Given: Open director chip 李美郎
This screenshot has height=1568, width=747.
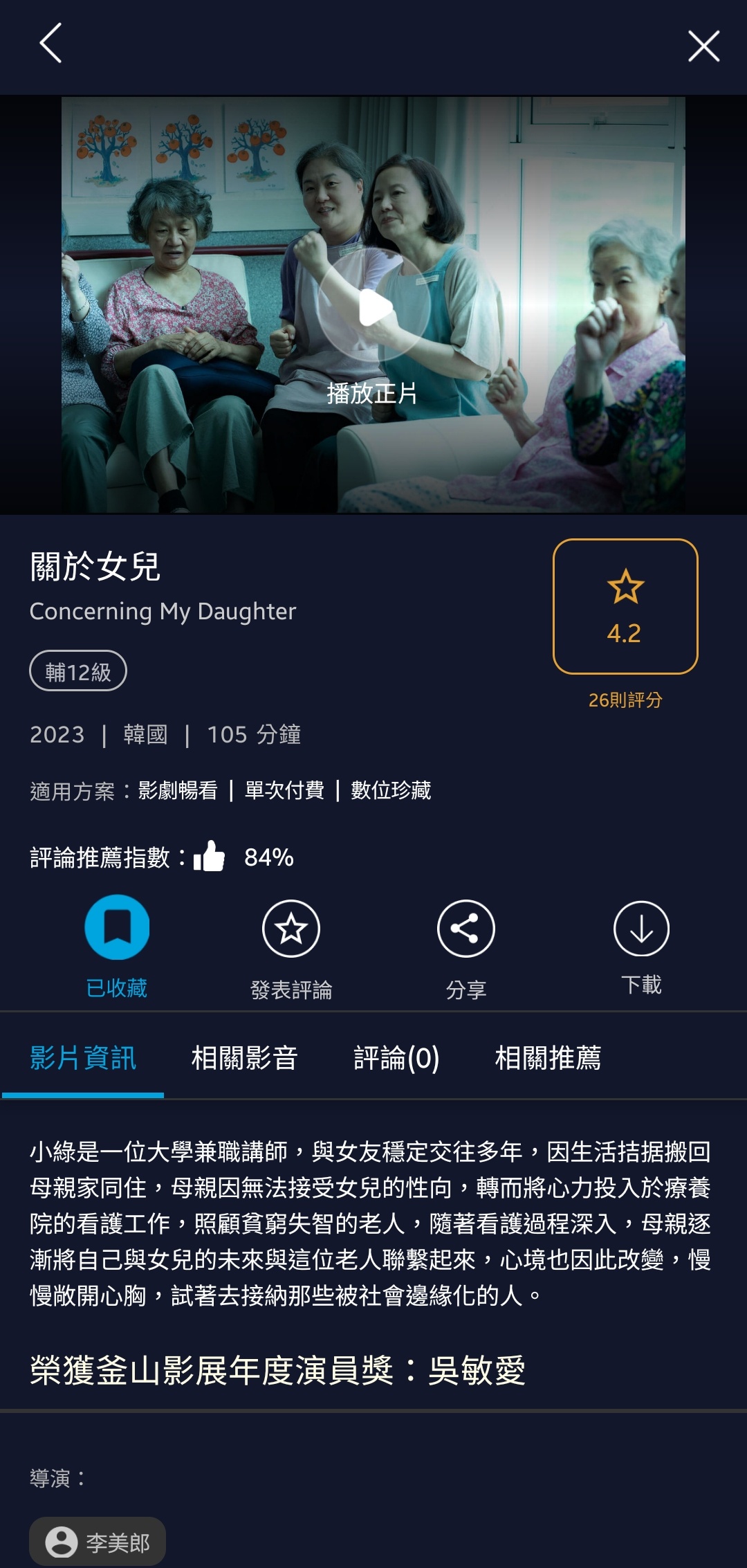Looking at the screenshot, I should pos(98,1542).
